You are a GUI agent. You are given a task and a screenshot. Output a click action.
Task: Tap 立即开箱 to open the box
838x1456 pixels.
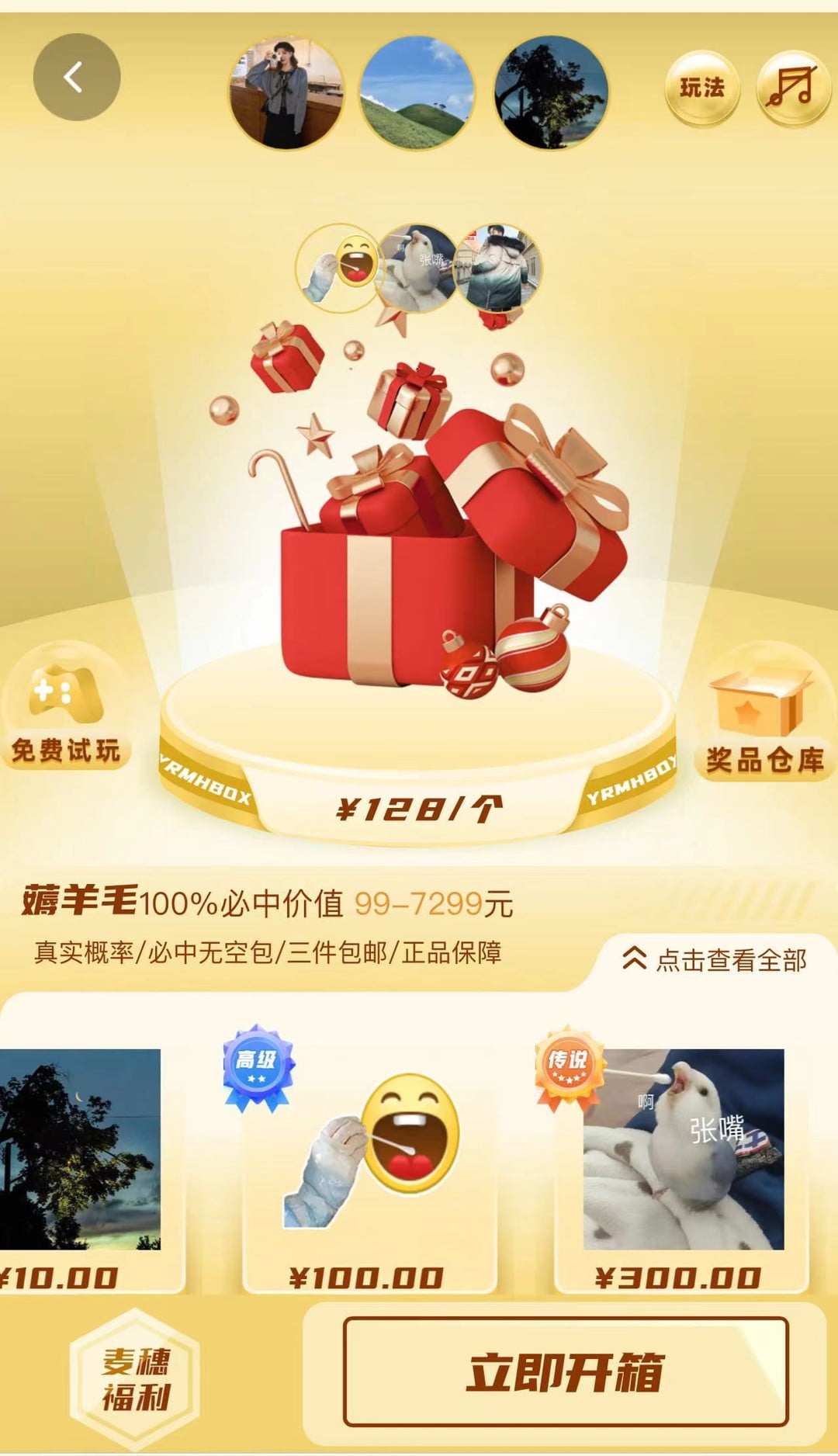tap(566, 1372)
